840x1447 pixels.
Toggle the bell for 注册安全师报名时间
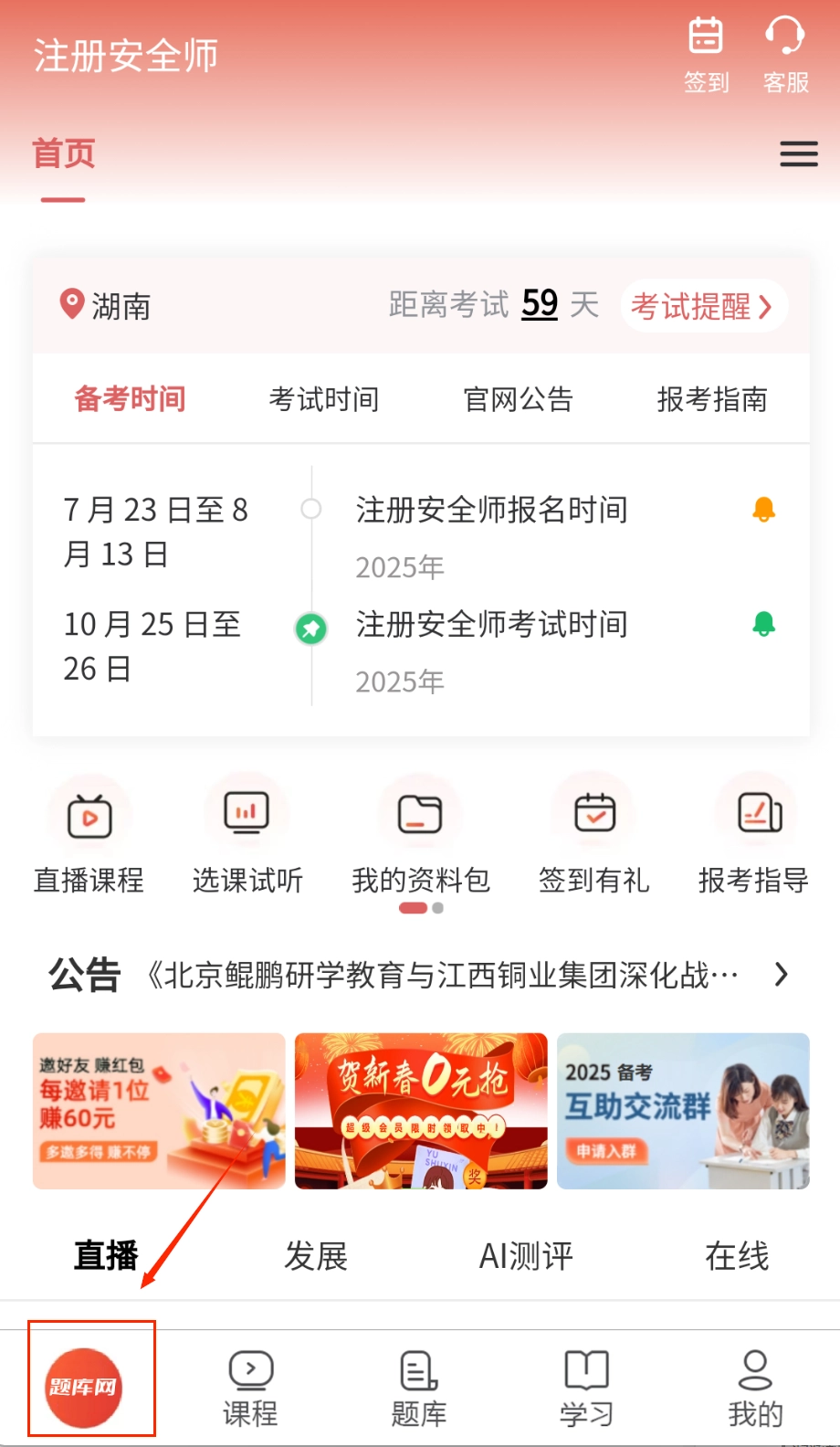(763, 510)
